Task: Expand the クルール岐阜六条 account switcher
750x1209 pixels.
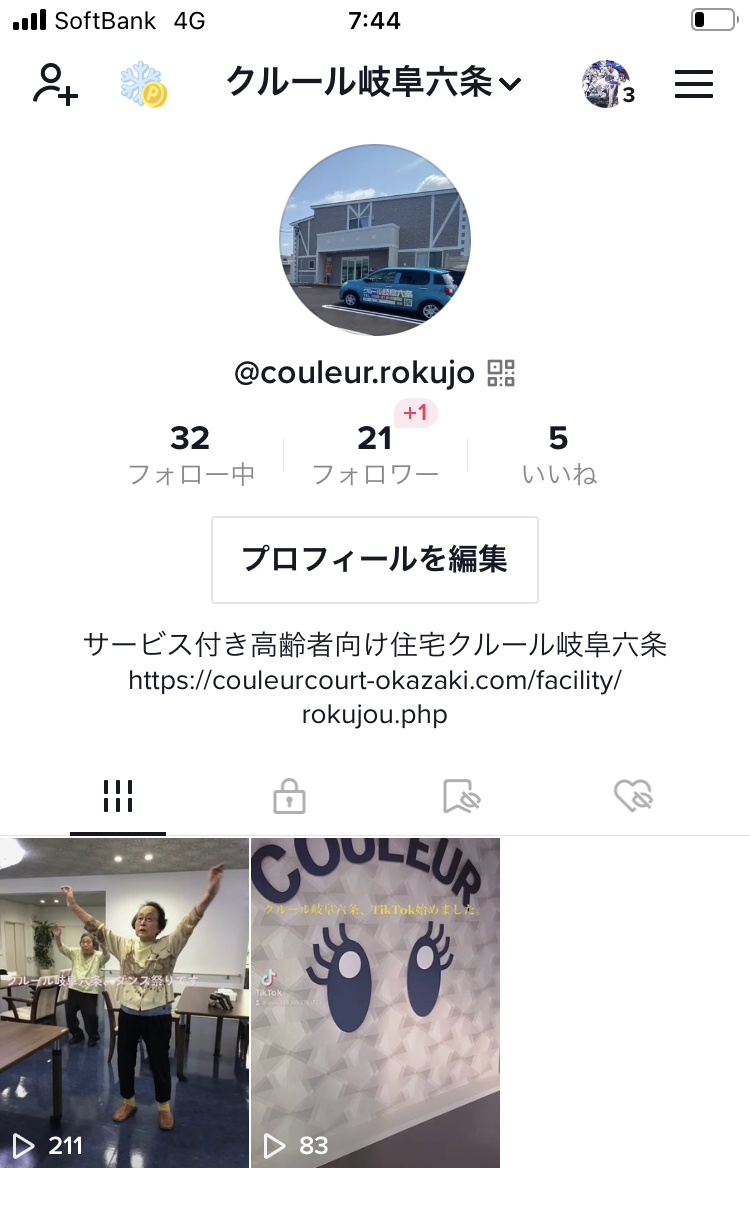Action: (x=374, y=83)
